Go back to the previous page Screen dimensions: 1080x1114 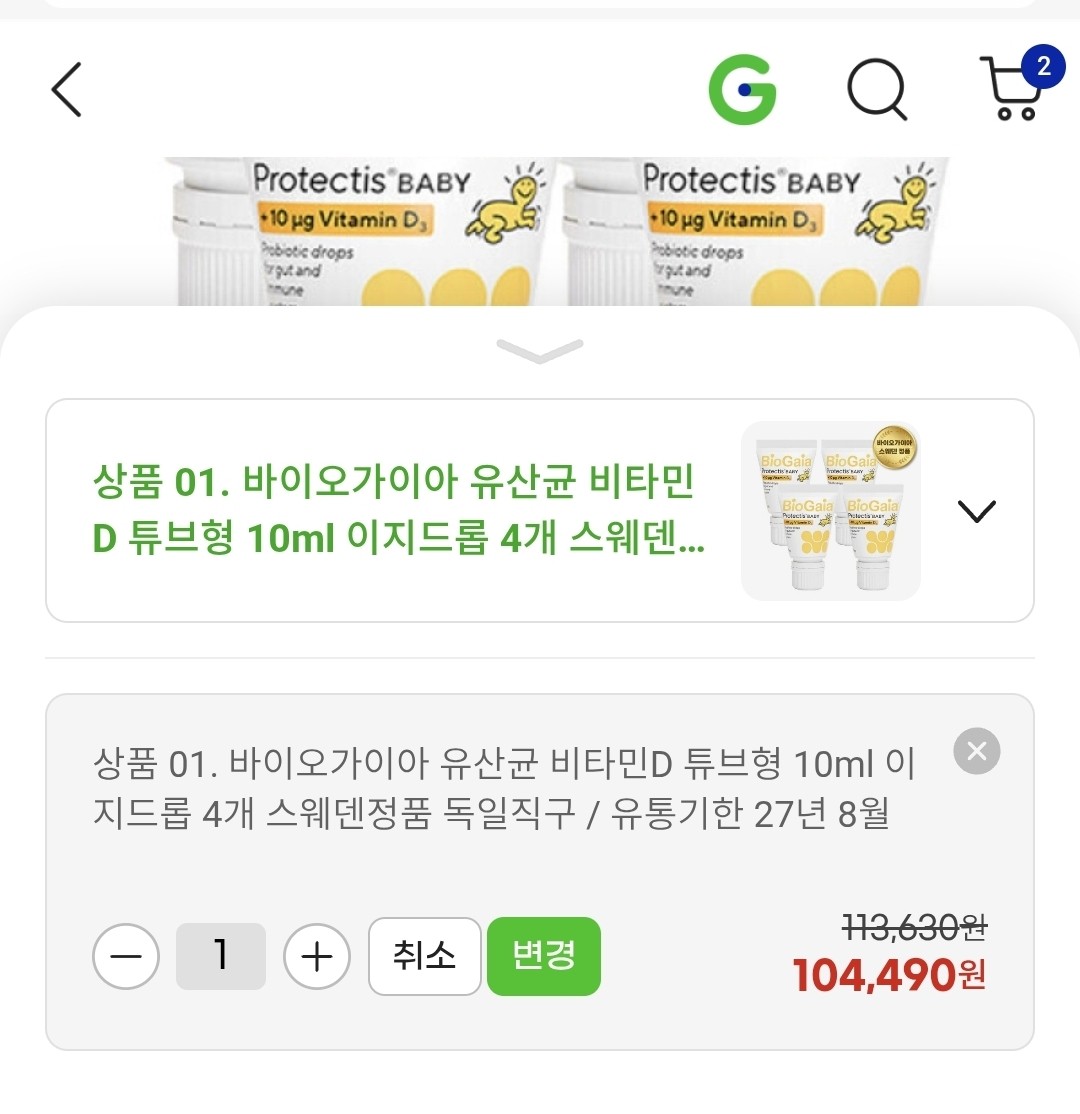pos(66,90)
